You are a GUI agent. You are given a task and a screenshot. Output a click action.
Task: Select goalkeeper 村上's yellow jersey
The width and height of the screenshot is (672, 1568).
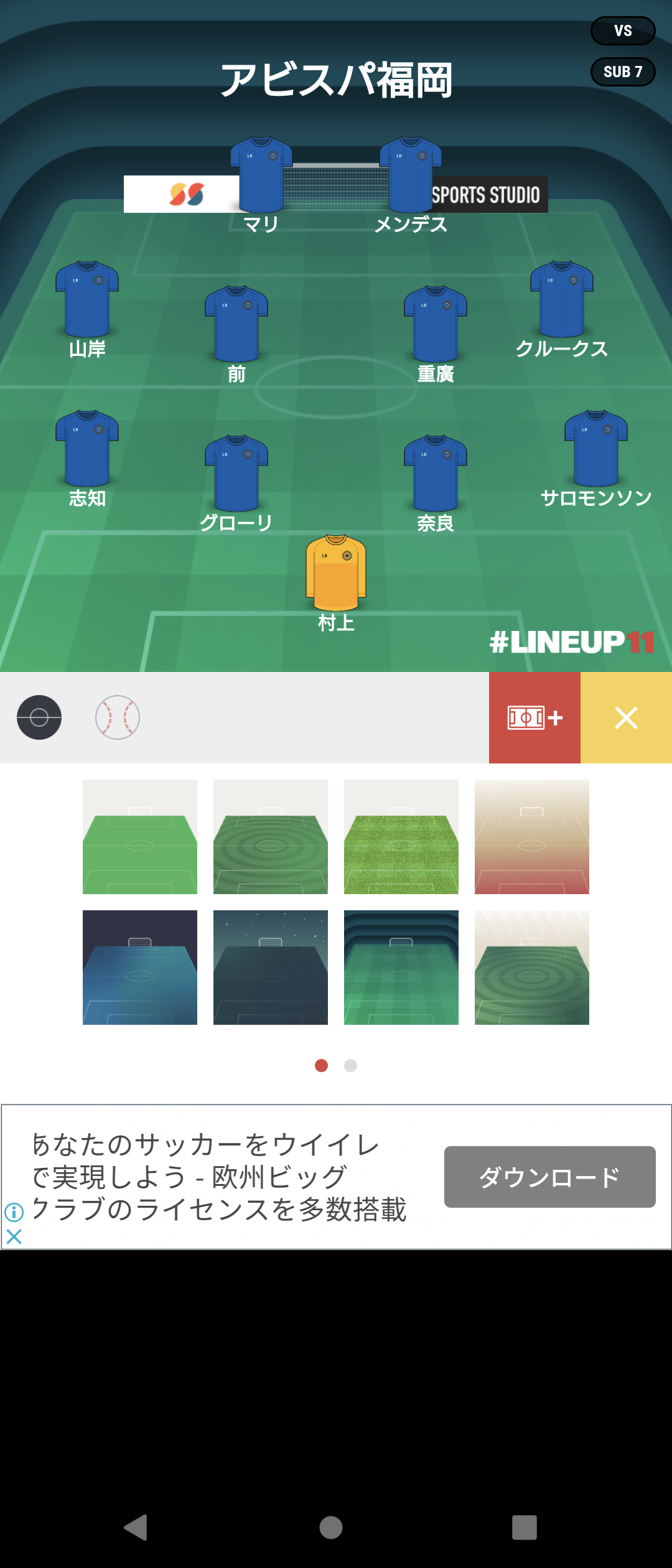[x=336, y=572]
